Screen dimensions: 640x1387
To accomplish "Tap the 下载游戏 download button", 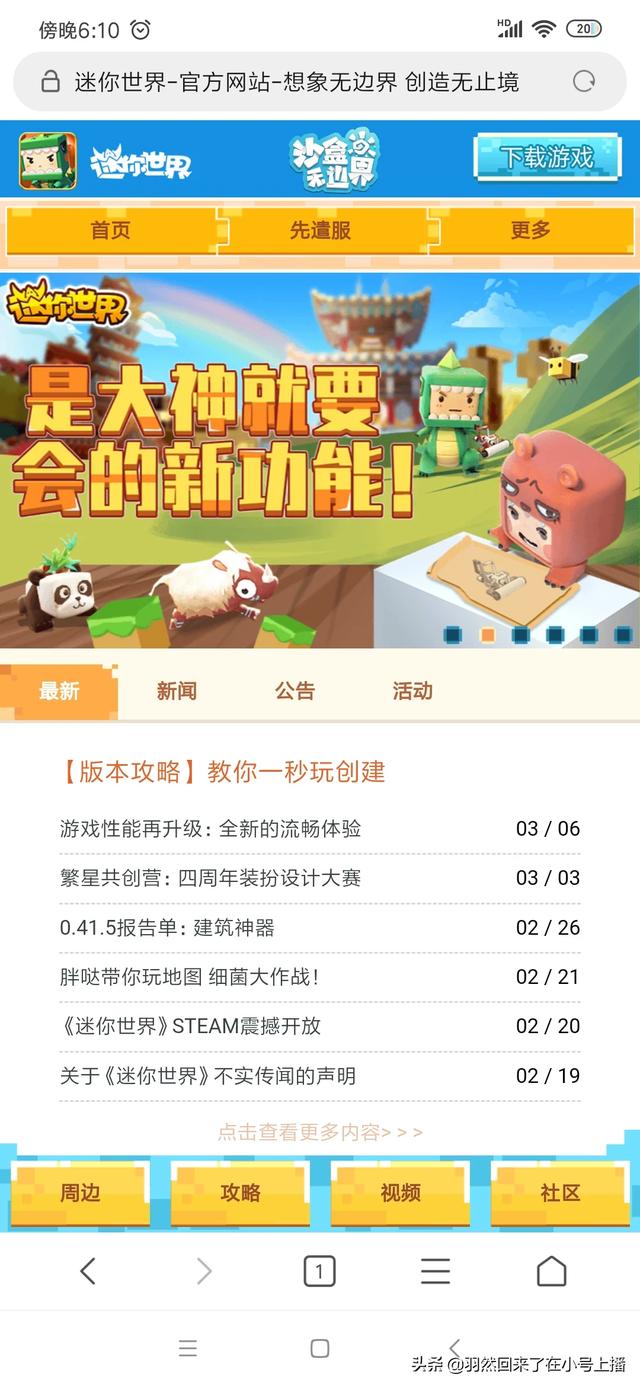I will [547, 157].
